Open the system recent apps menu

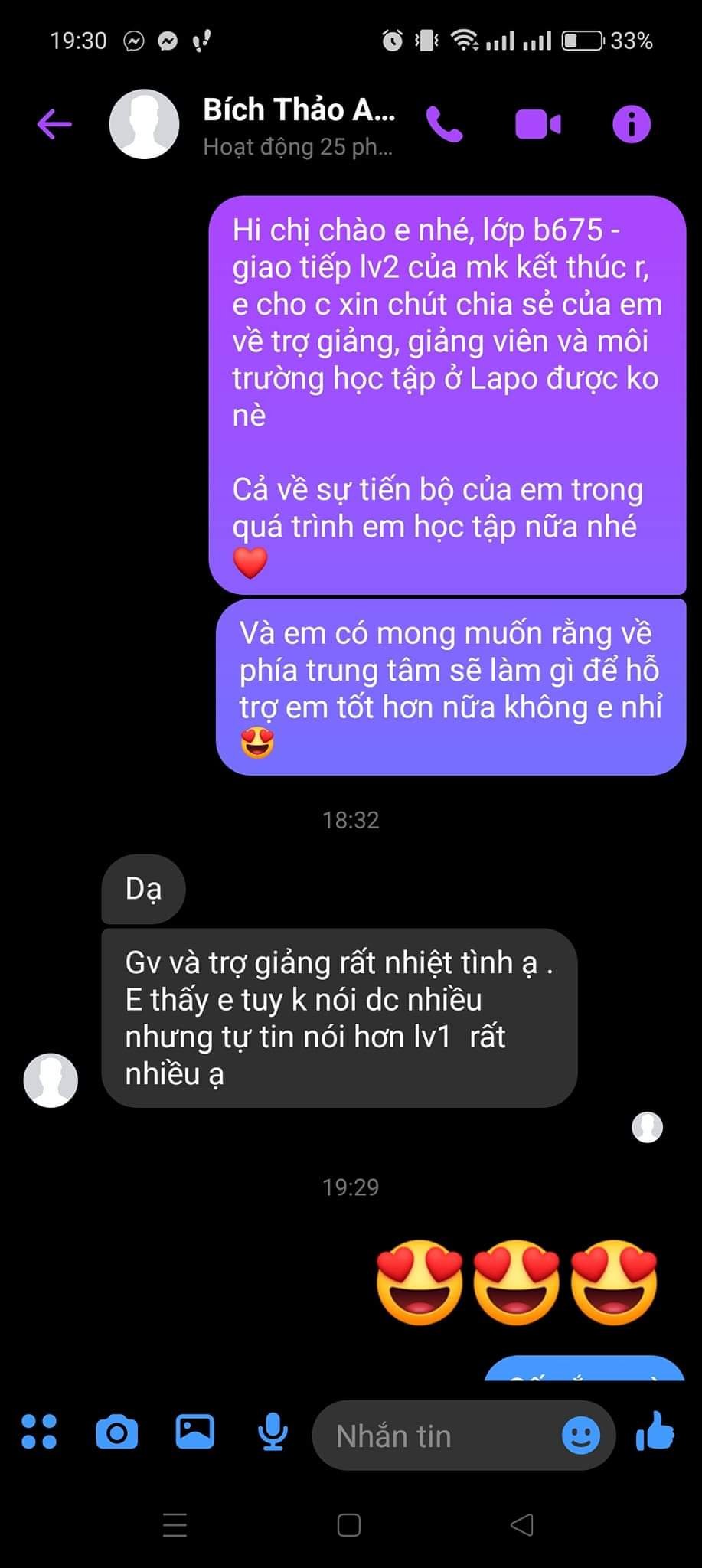tap(175, 1525)
